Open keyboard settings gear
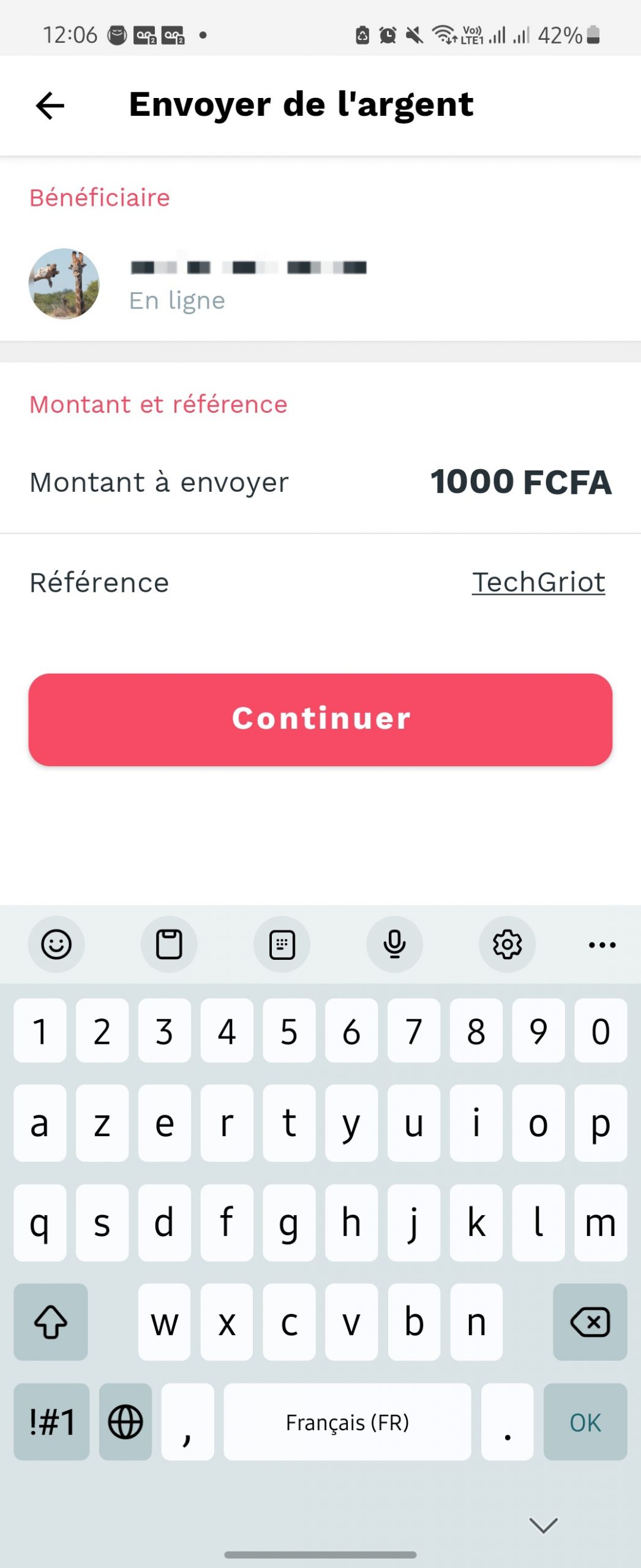Image resolution: width=641 pixels, height=1568 pixels. coord(507,944)
